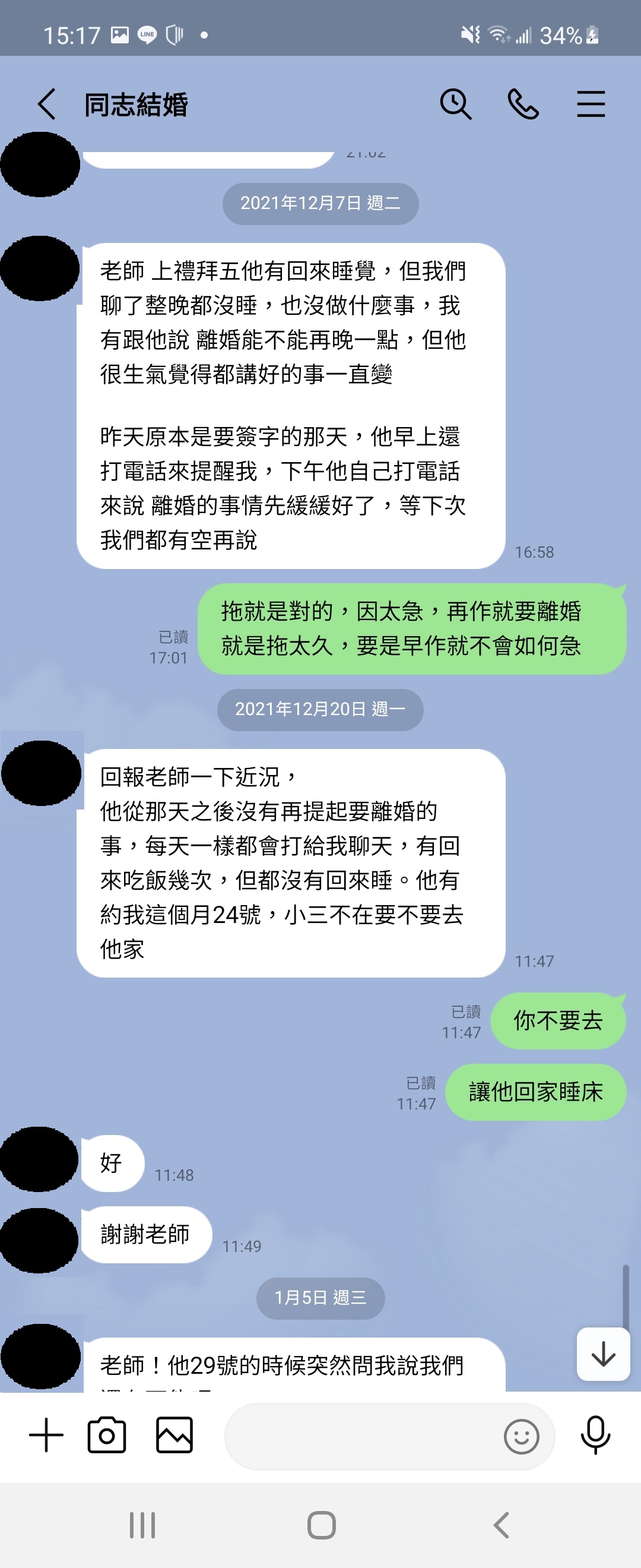This screenshot has height=1568, width=641.
Task: Pick an image from the gallery
Action: click(x=174, y=1436)
